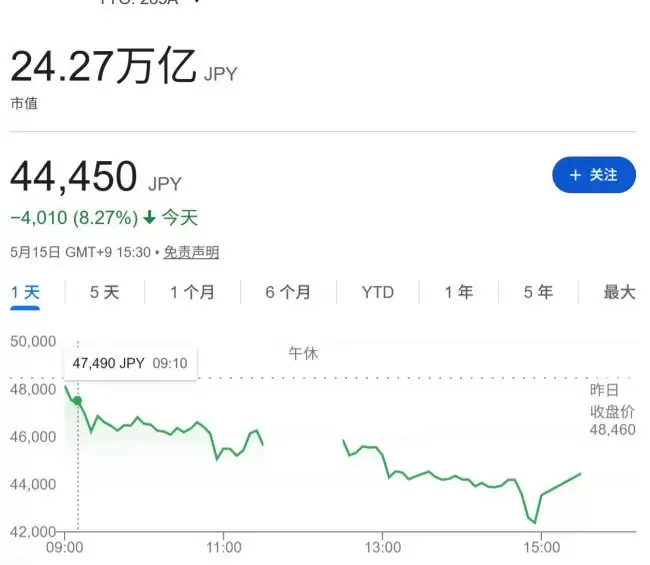This screenshot has height=565, width=650.
Task: Select the 1 天 range tab
Action: pyautogui.click(x=25, y=293)
